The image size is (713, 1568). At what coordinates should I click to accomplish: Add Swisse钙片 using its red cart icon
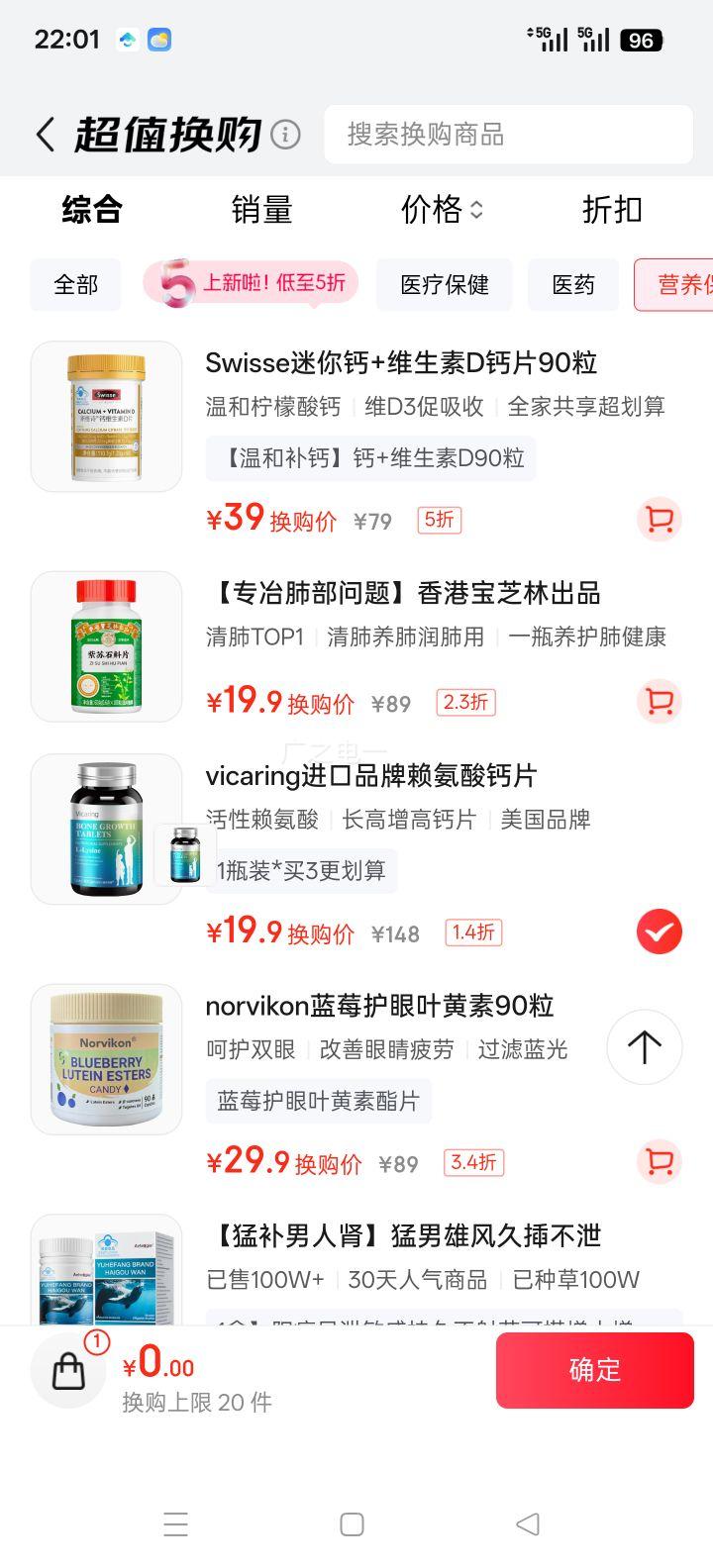point(659,519)
